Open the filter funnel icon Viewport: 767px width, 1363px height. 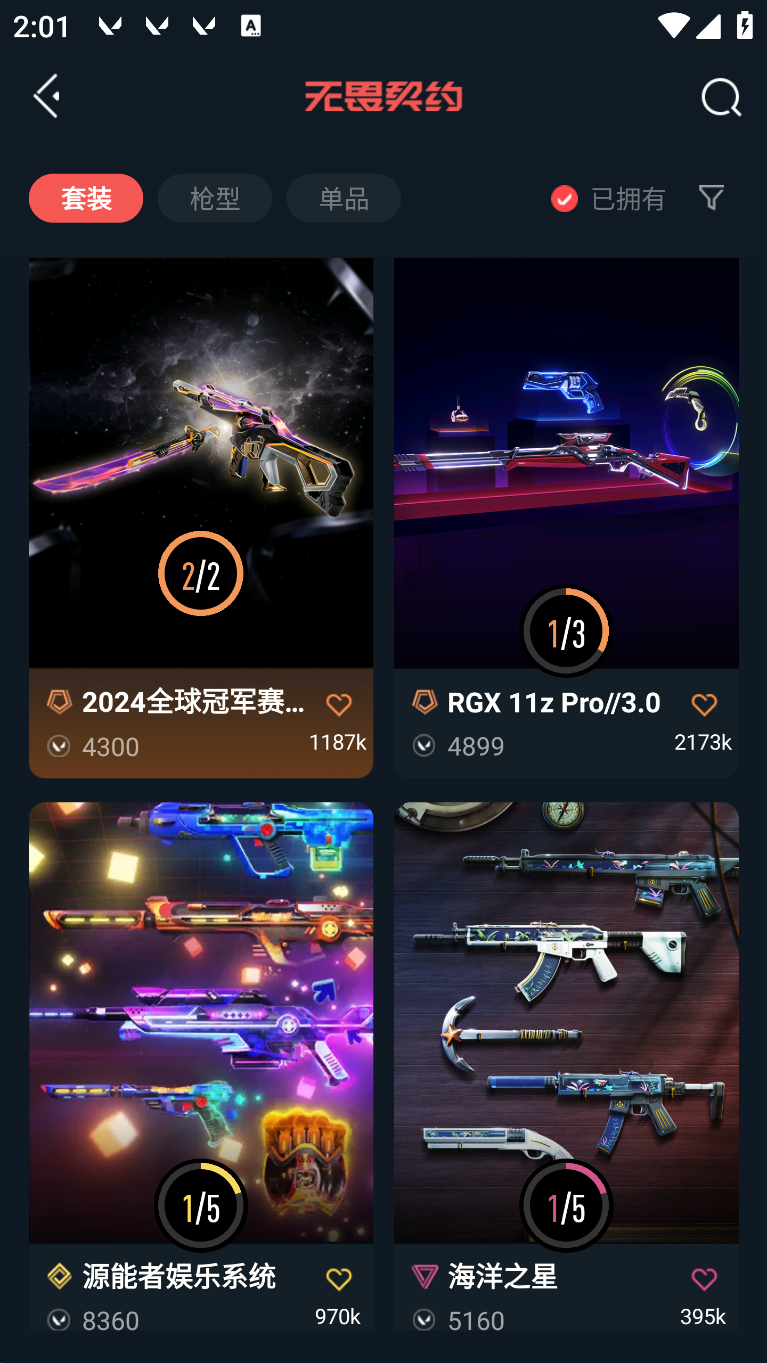(x=711, y=197)
